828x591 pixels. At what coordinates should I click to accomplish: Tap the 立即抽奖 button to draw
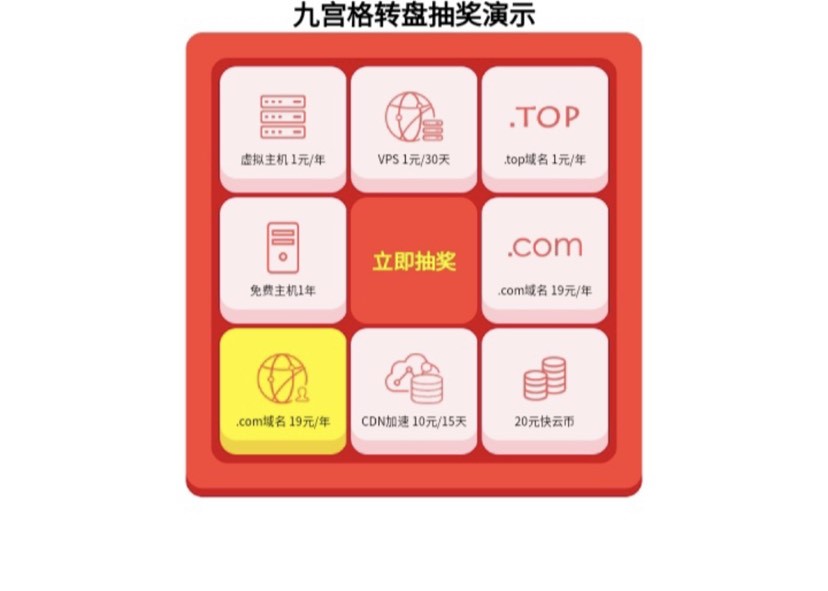414,261
